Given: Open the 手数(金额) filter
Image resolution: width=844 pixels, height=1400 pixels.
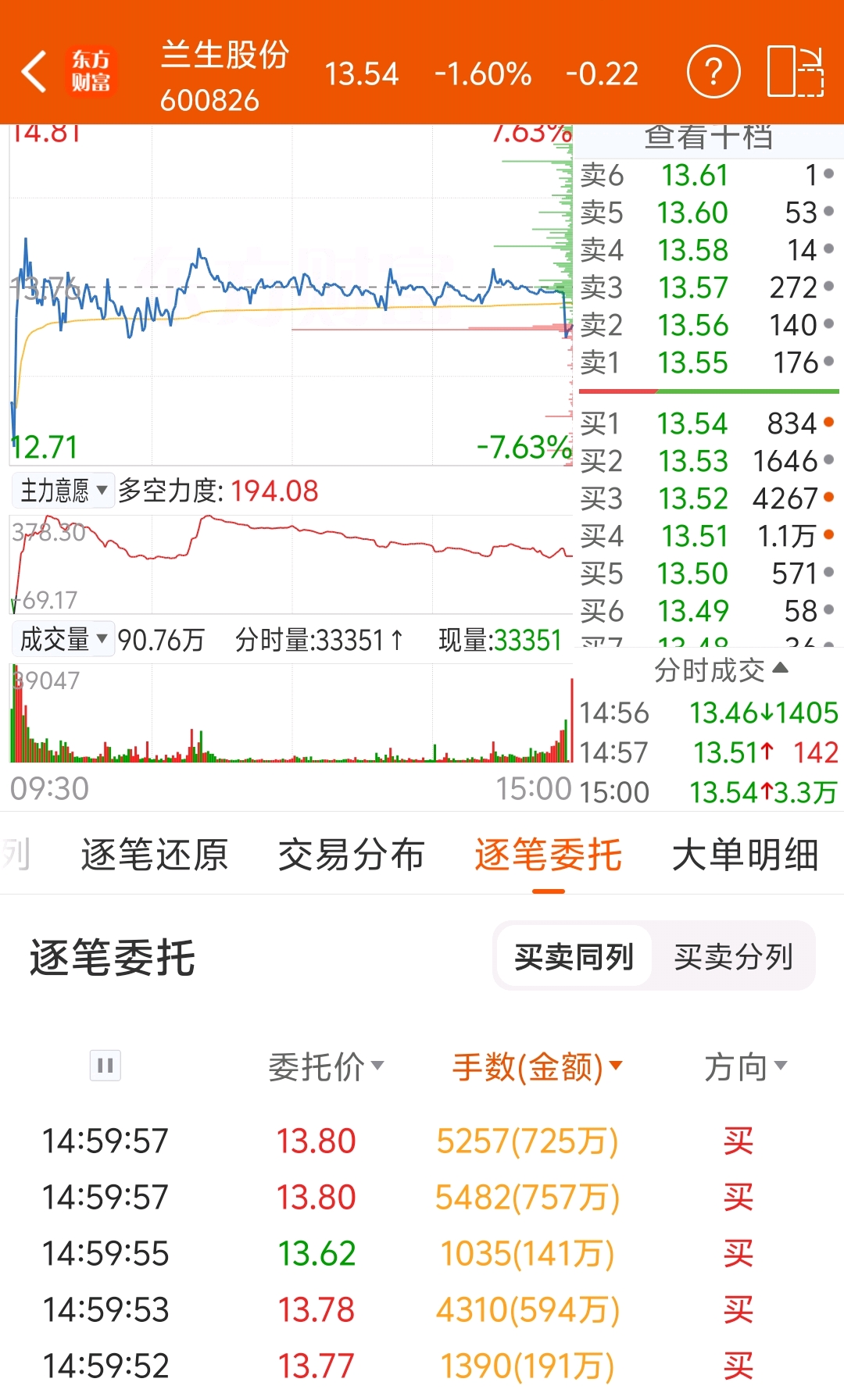Looking at the screenshot, I should click(x=537, y=1066).
